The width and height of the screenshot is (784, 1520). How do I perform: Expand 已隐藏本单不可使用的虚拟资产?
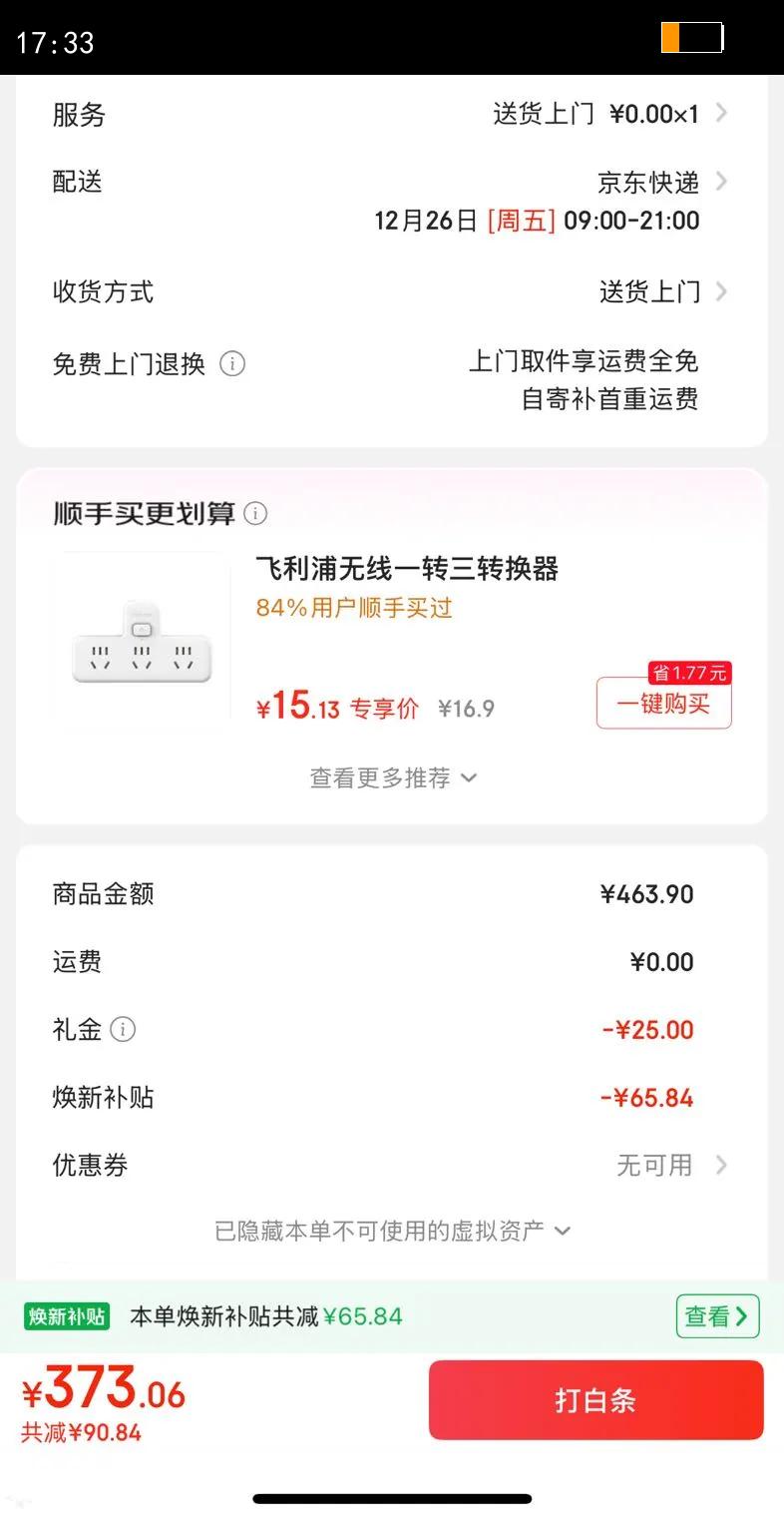pyautogui.click(x=393, y=1231)
